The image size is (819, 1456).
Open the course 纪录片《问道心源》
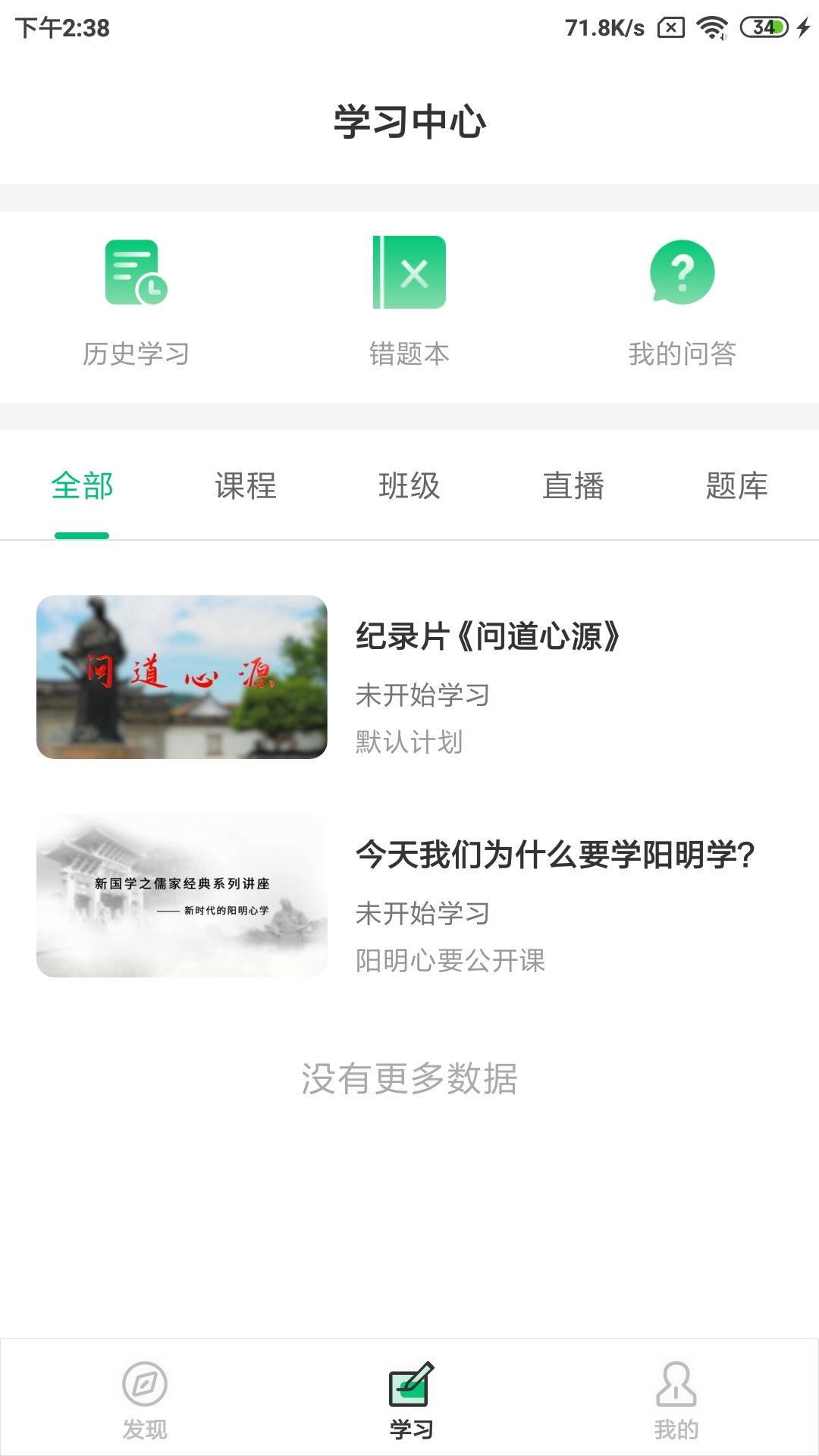(409, 677)
